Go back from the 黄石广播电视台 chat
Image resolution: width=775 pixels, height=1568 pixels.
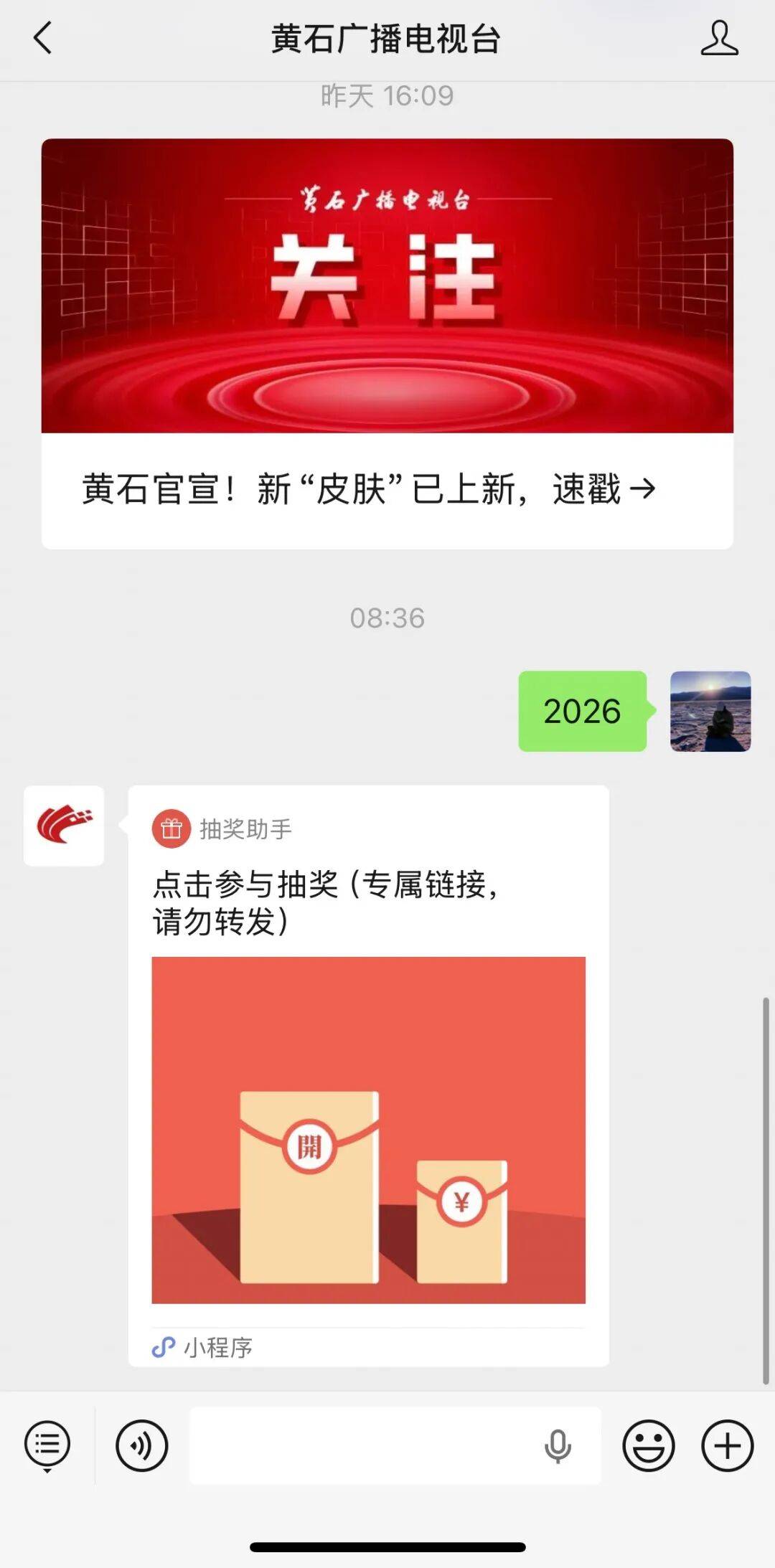43,38
